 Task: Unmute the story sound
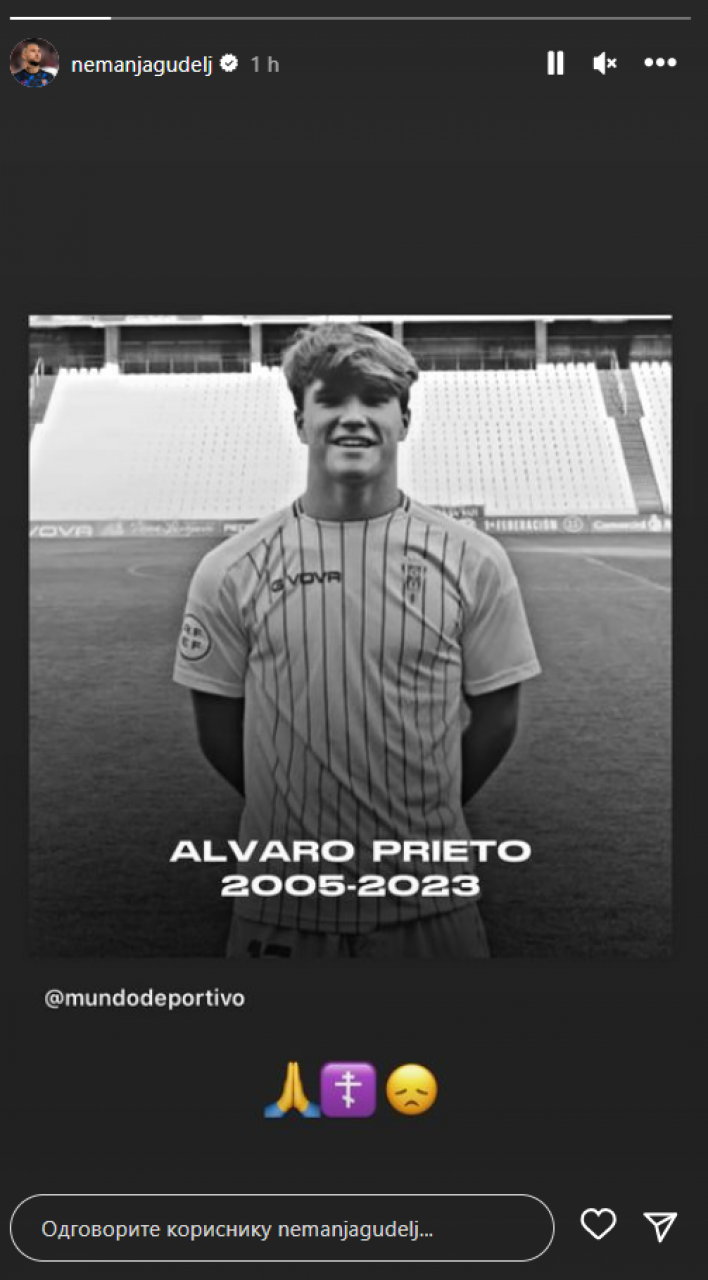(x=604, y=64)
